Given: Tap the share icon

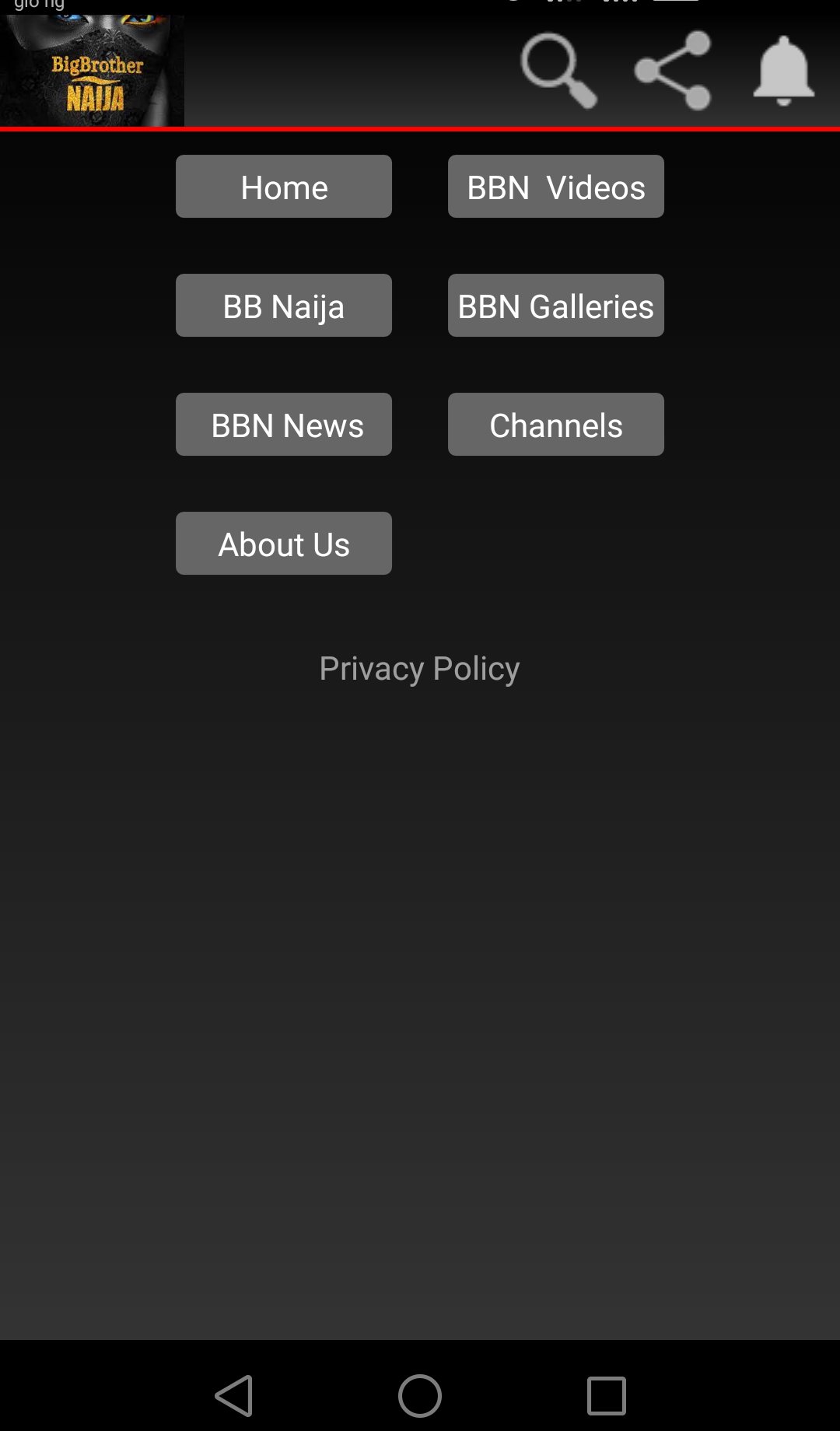Looking at the screenshot, I should (672, 70).
